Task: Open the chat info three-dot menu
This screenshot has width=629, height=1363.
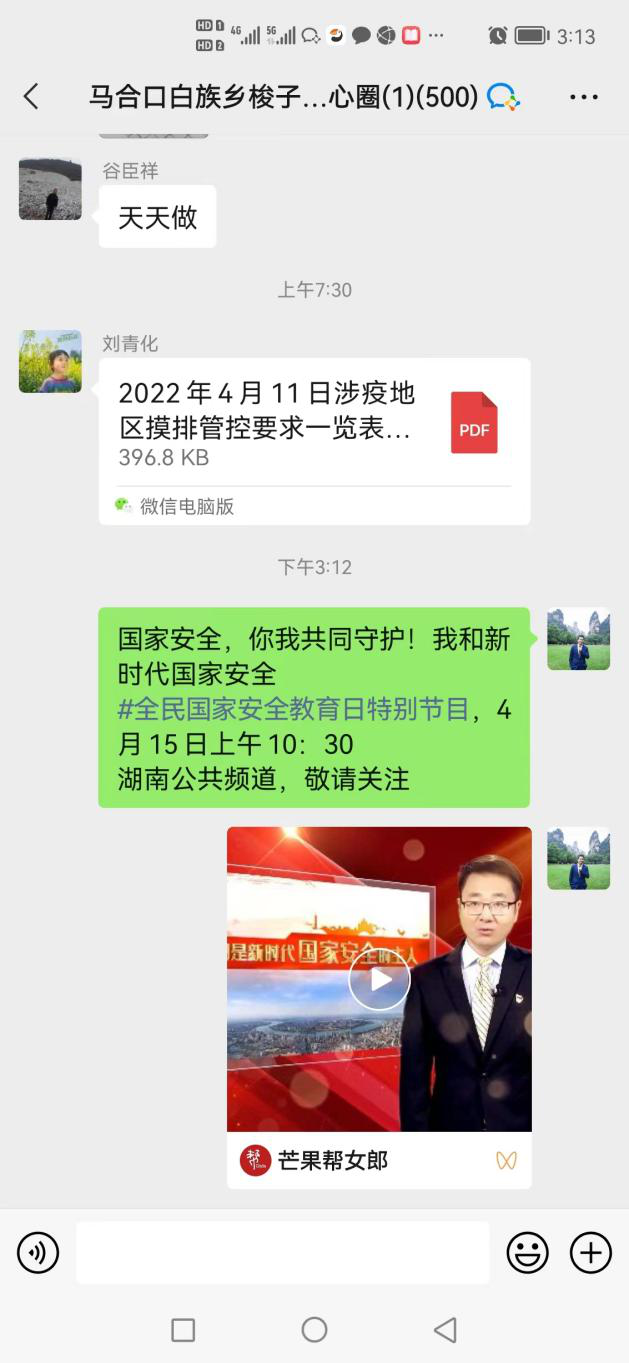Action: (584, 97)
